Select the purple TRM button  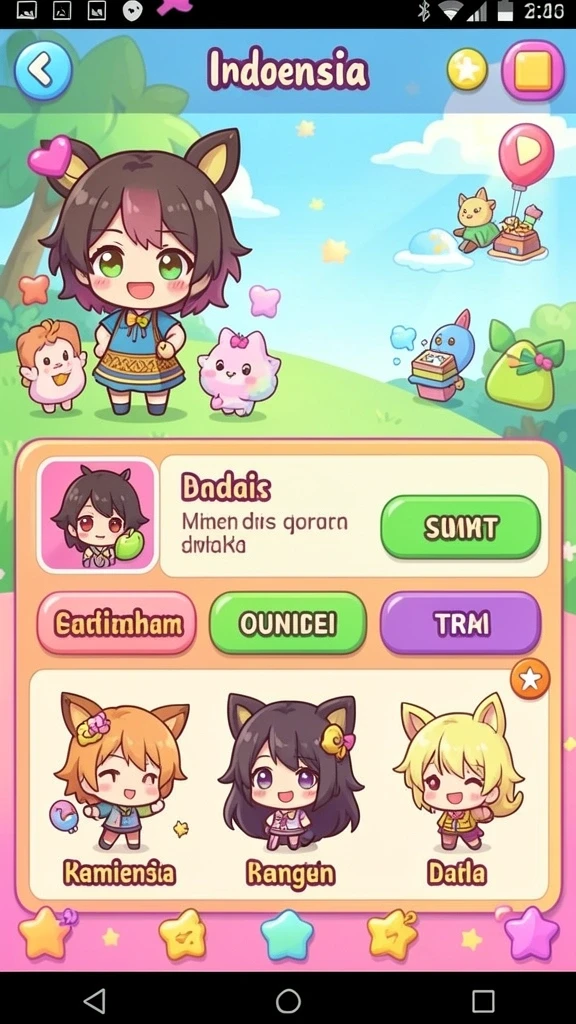461,624
